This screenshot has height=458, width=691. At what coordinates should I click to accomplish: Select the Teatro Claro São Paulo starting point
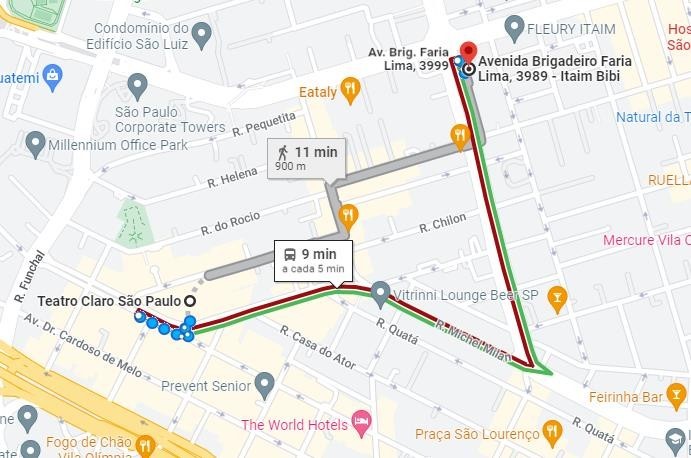coord(189,301)
